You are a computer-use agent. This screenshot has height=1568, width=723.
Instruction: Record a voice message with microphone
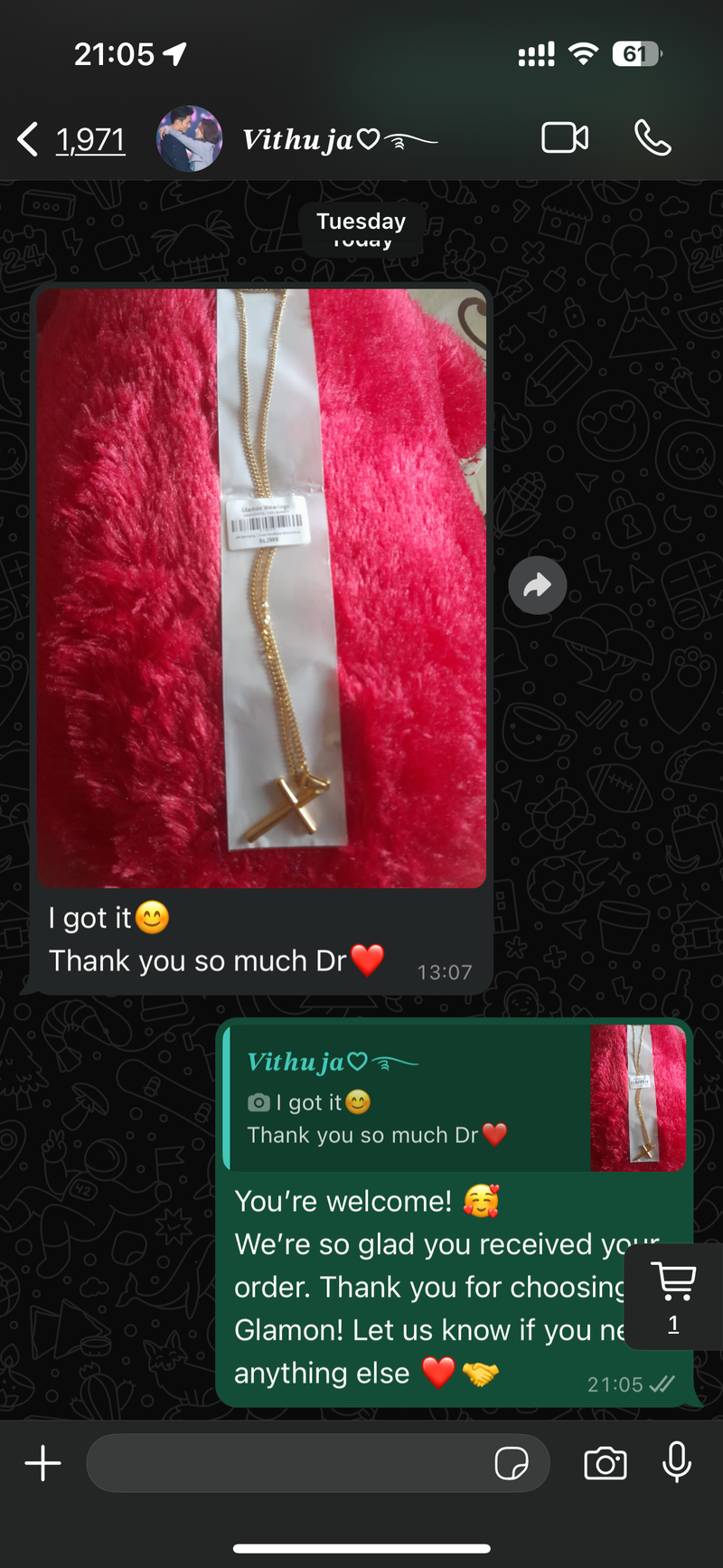pos(677,1463)
